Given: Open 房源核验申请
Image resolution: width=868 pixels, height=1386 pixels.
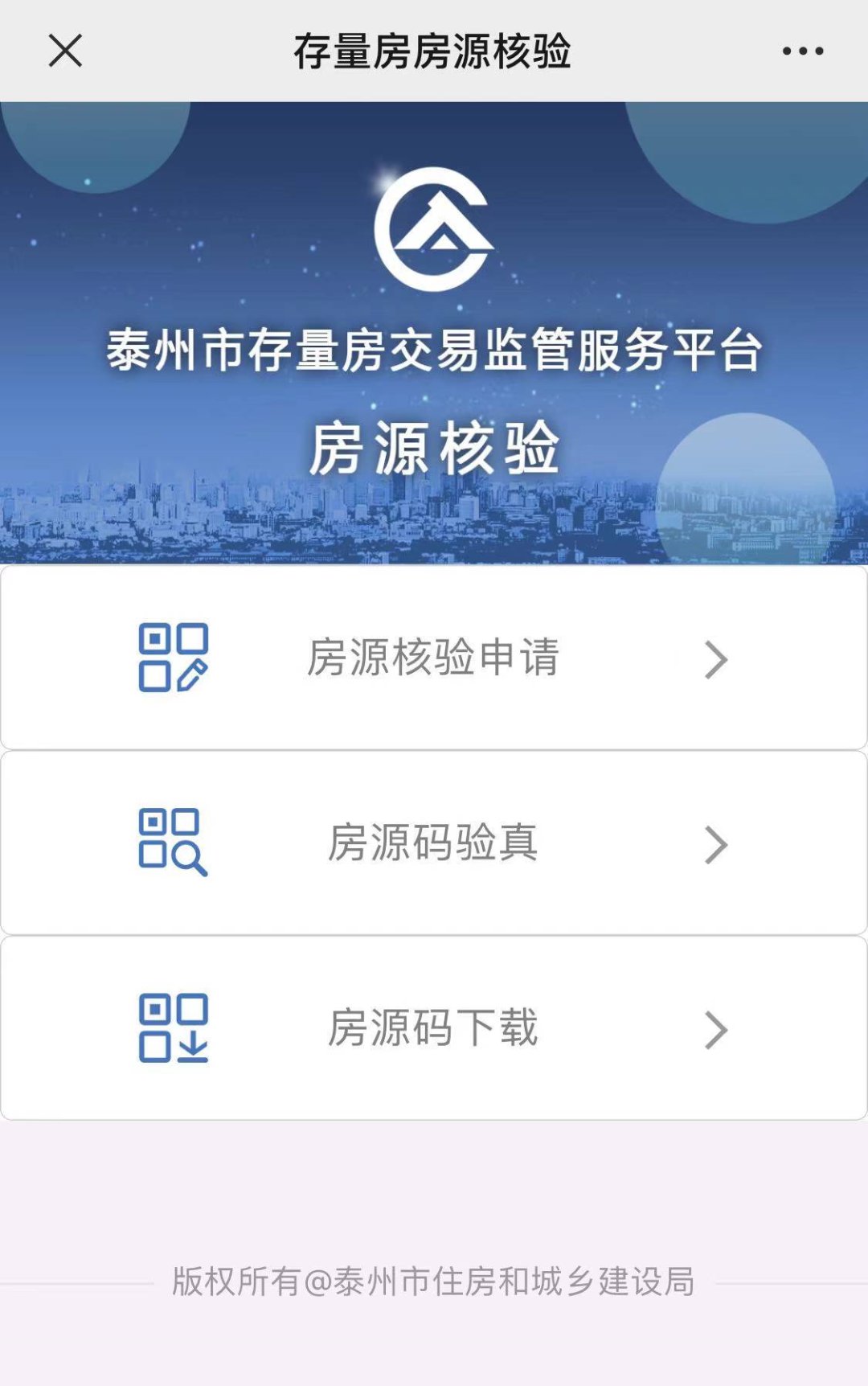Looking at the screenshot, I should (434, 658).
